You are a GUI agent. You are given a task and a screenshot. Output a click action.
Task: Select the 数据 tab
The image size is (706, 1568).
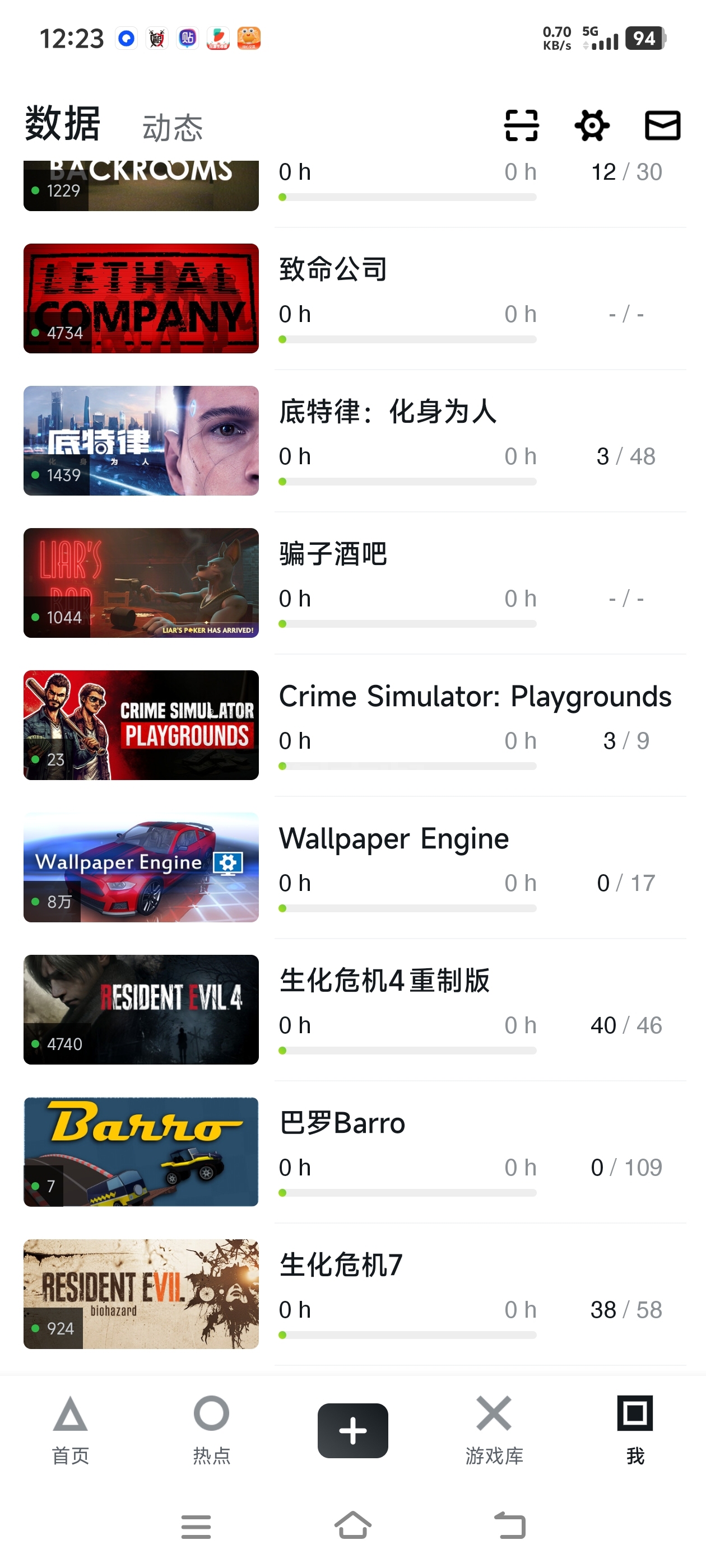[x=62, y=124]
